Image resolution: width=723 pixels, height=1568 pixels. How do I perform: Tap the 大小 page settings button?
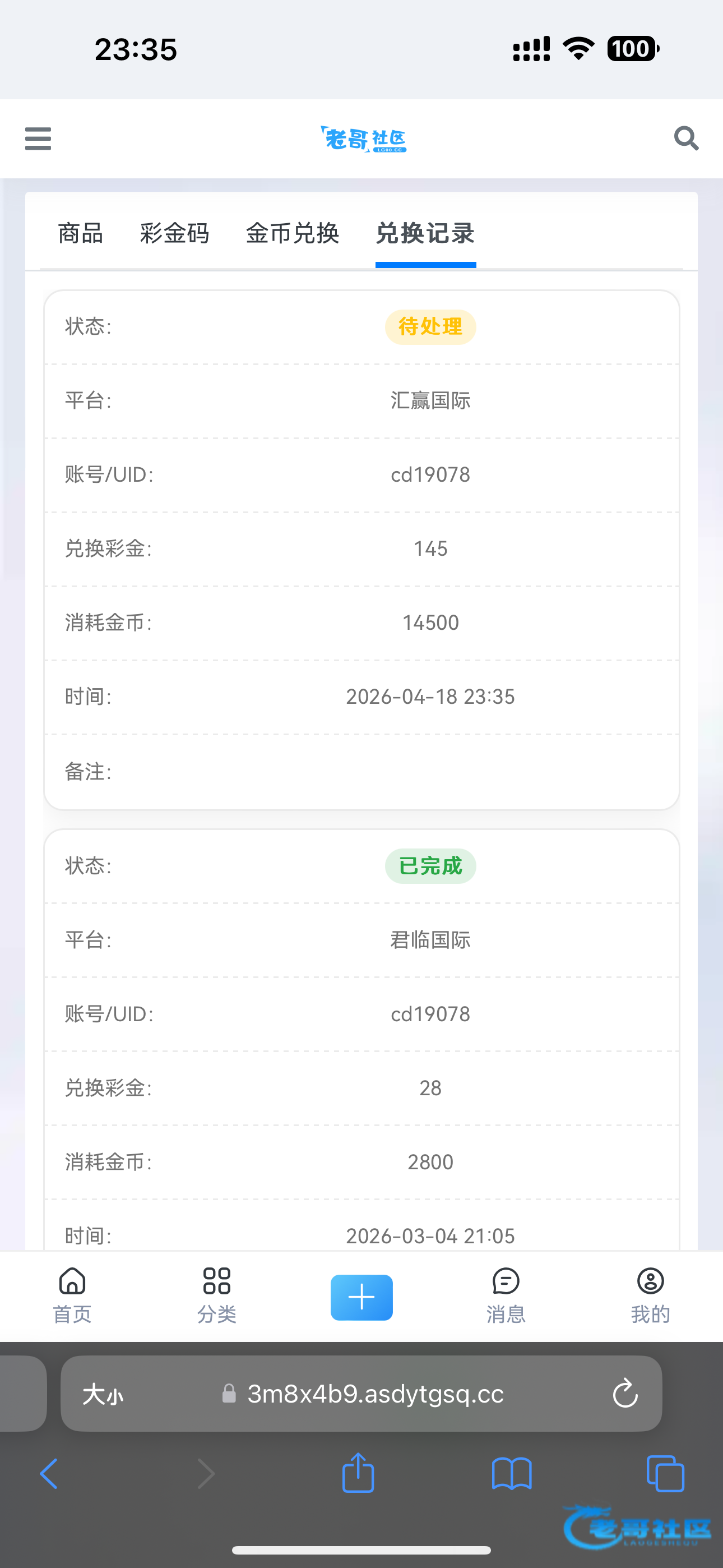point(103,1393)
